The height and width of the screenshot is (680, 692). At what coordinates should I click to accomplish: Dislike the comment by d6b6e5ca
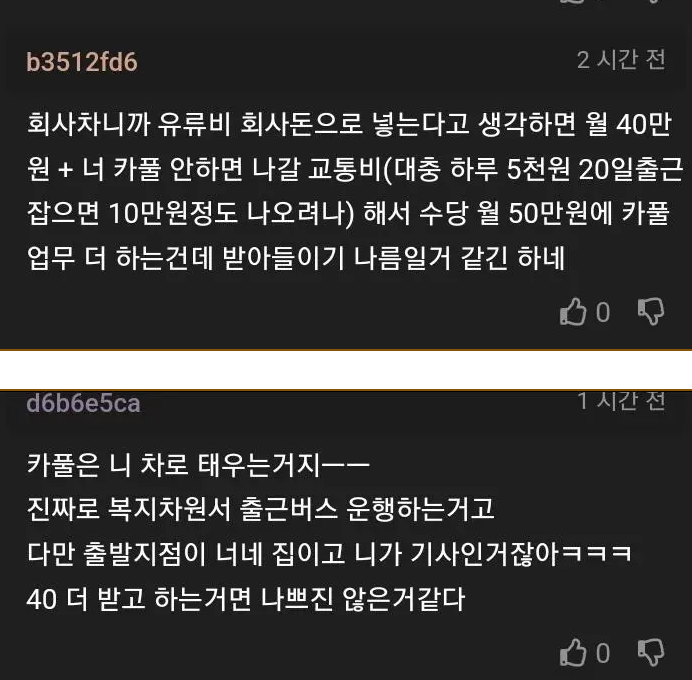pyautogui.click(x=651, y=653)
